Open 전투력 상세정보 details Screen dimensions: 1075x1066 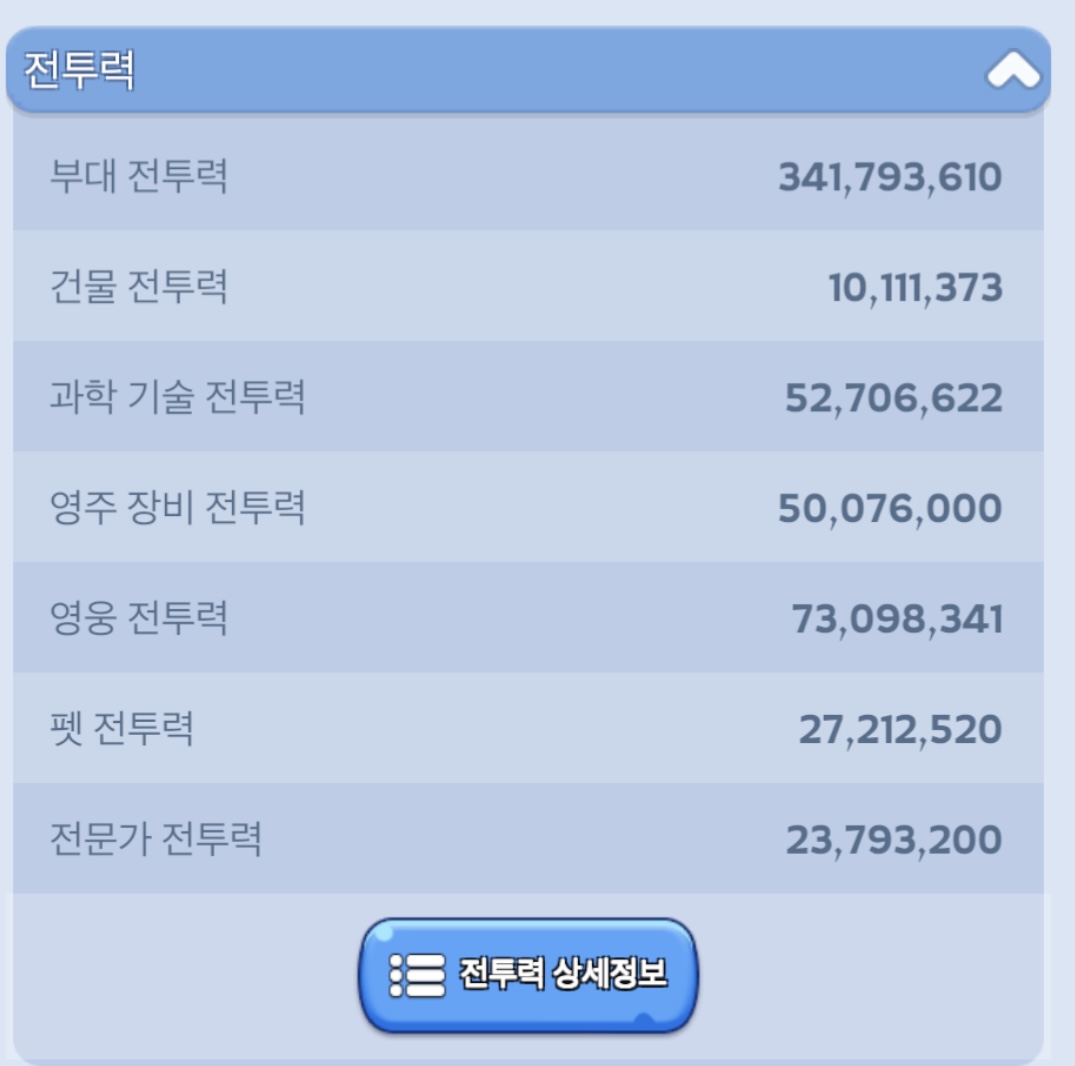pos(528,973)
